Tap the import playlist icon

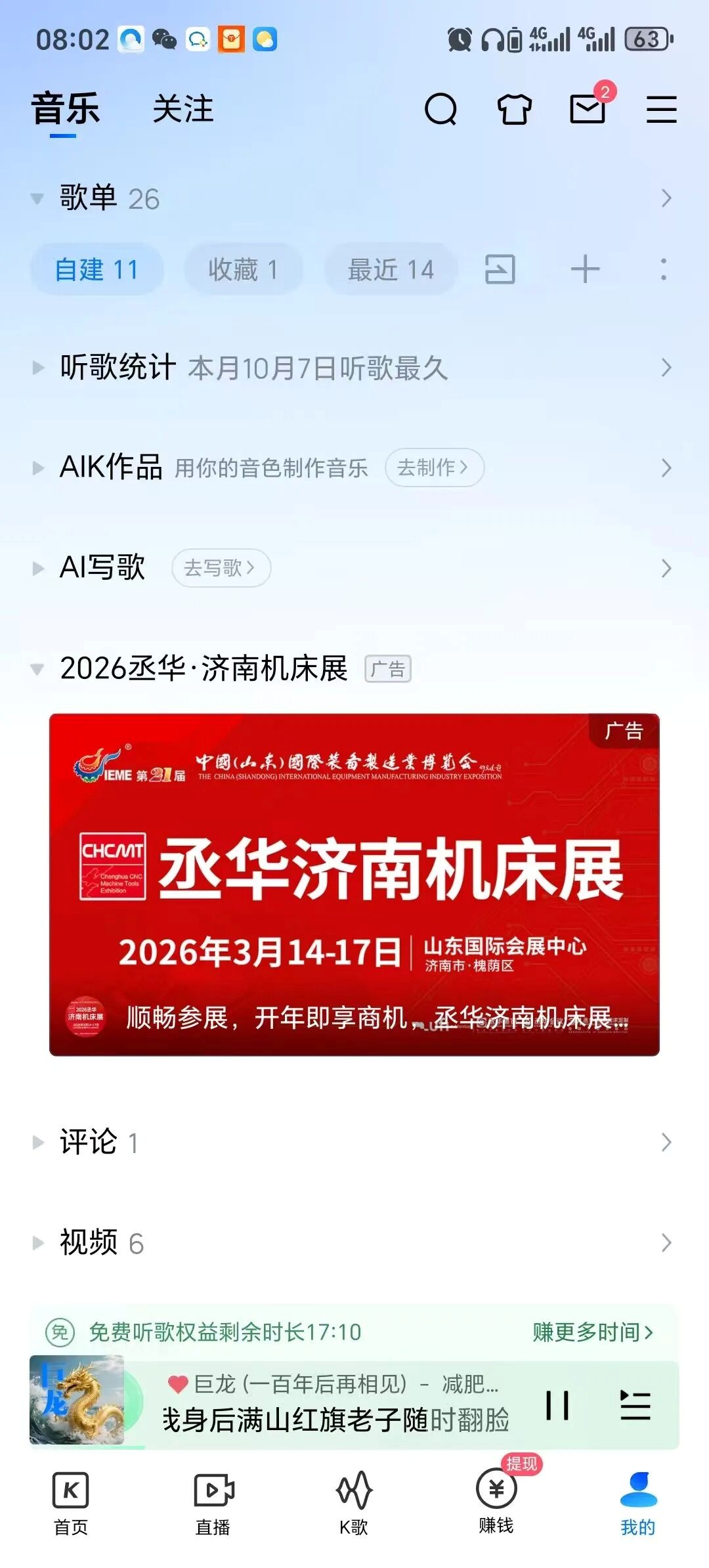click(x=500, y=269)
